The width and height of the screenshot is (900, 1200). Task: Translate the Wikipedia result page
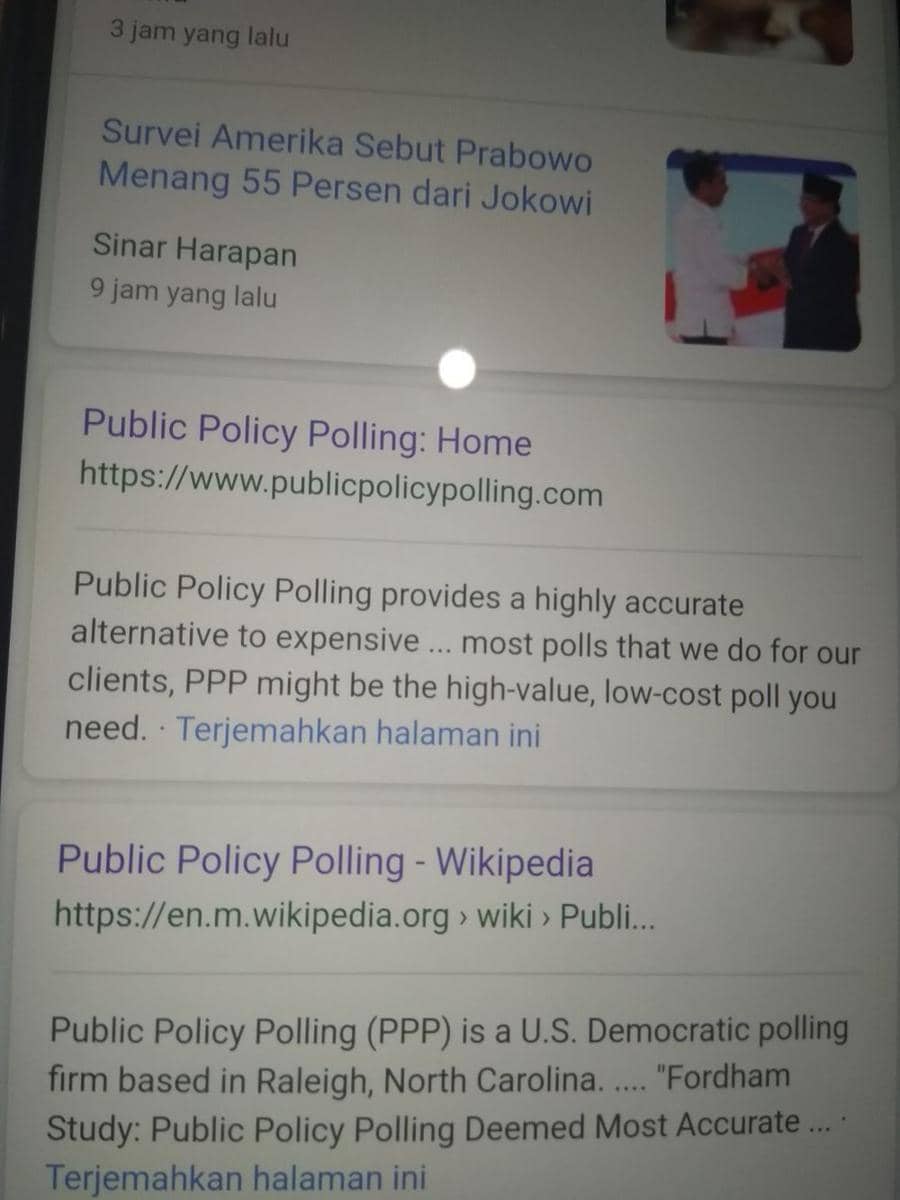[x=236, y=1177]
